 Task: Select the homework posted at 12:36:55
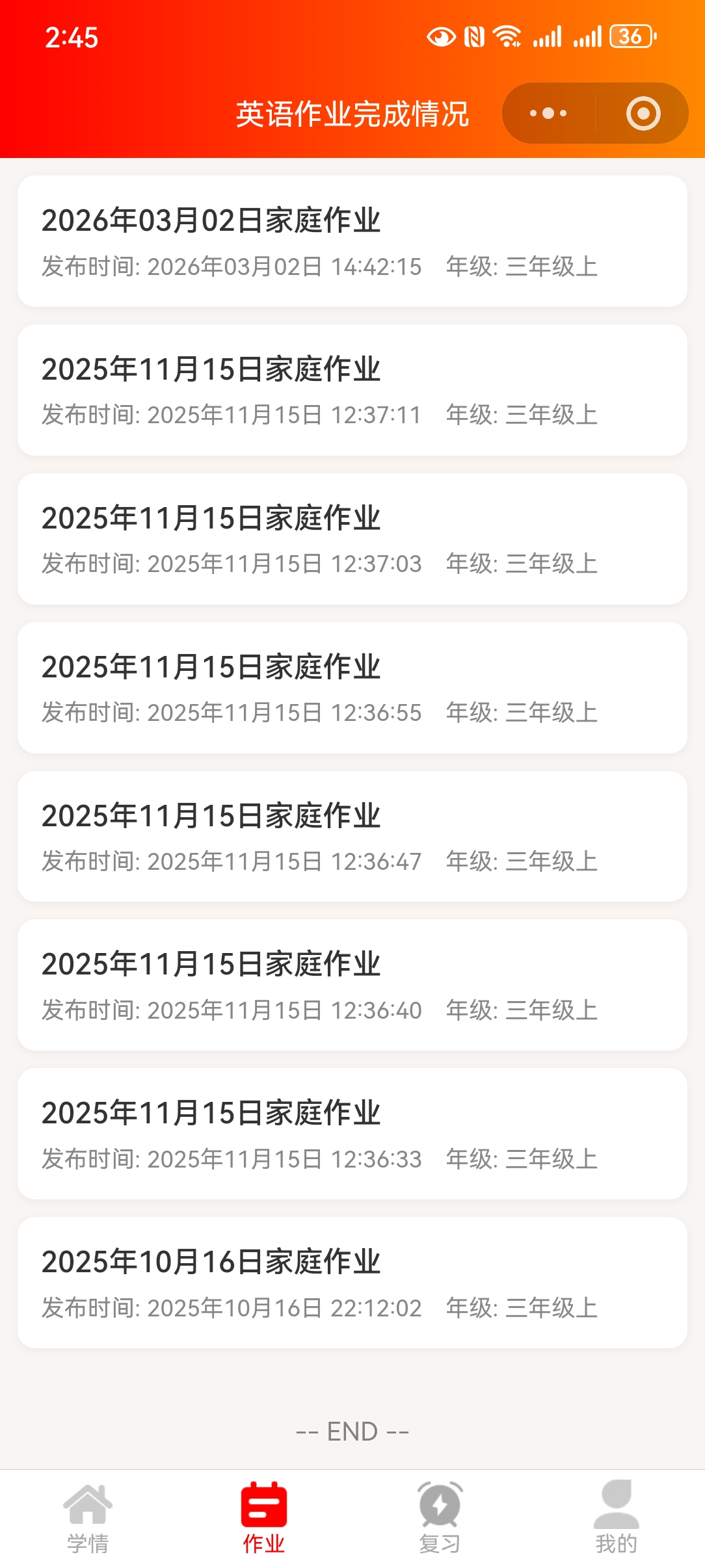[352, 686]
